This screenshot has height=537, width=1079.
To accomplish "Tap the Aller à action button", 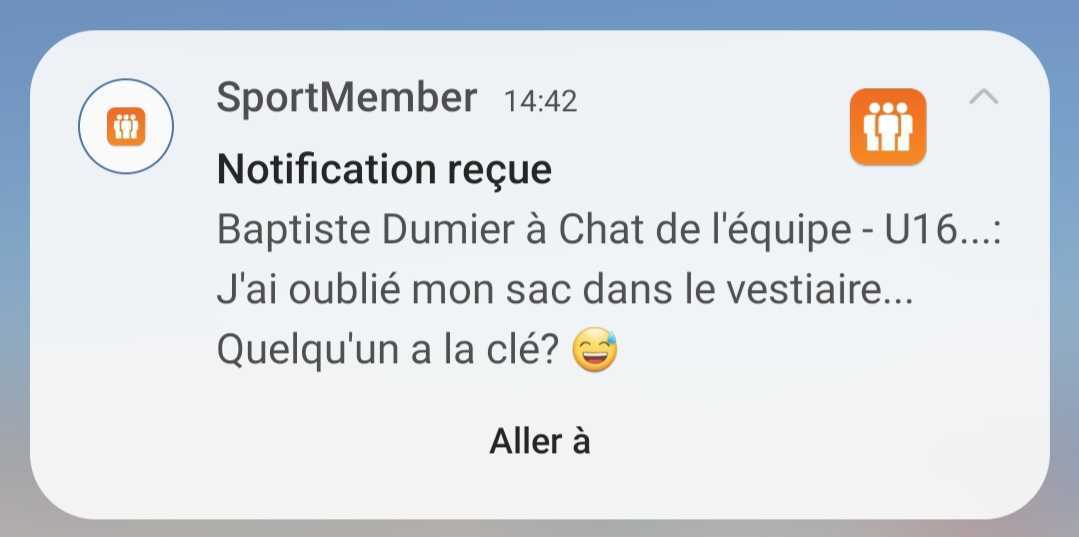I will pyautogui.click(x=539, y=441).
